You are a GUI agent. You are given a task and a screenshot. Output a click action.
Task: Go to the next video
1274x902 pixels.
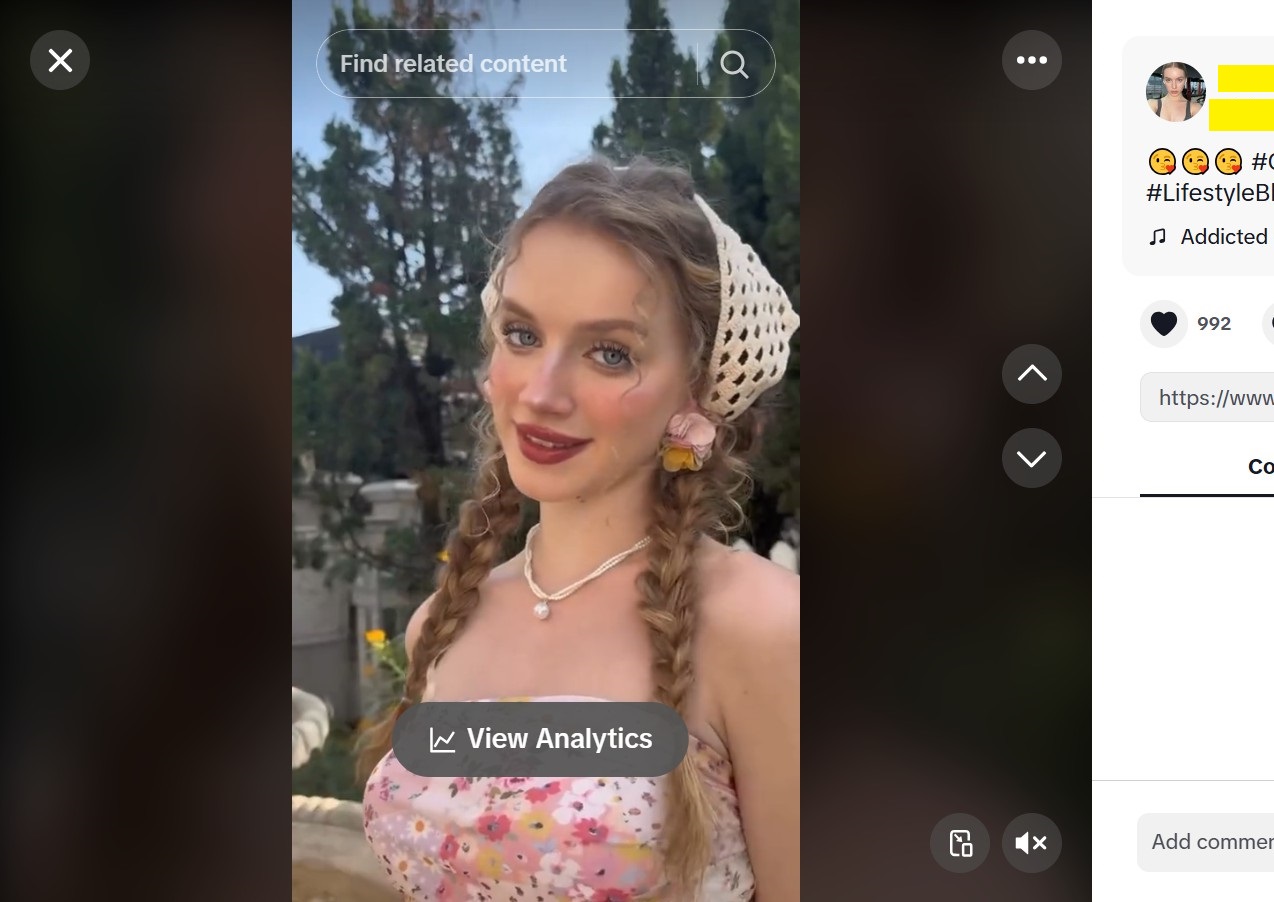1031,458
